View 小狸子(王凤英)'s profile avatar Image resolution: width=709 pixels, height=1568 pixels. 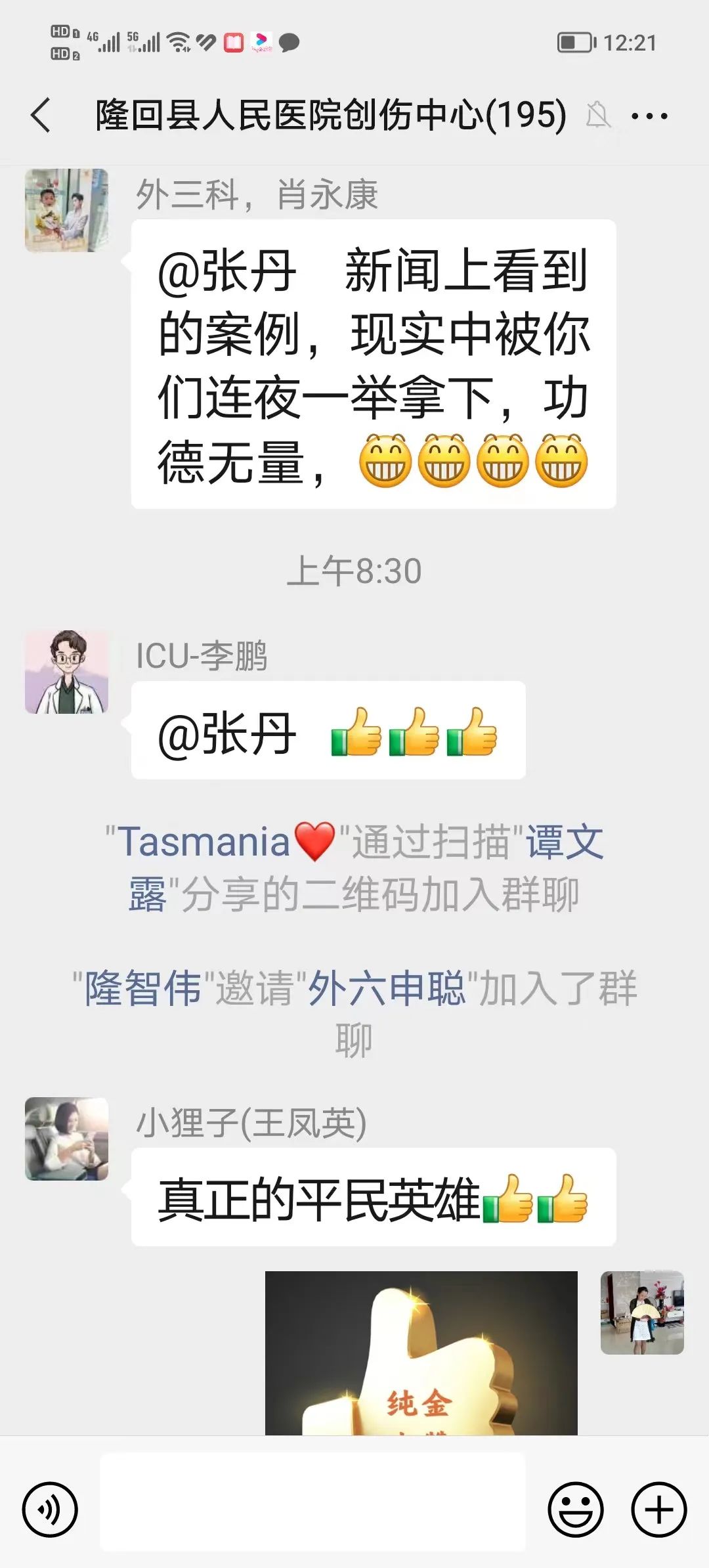point(66,1139)
